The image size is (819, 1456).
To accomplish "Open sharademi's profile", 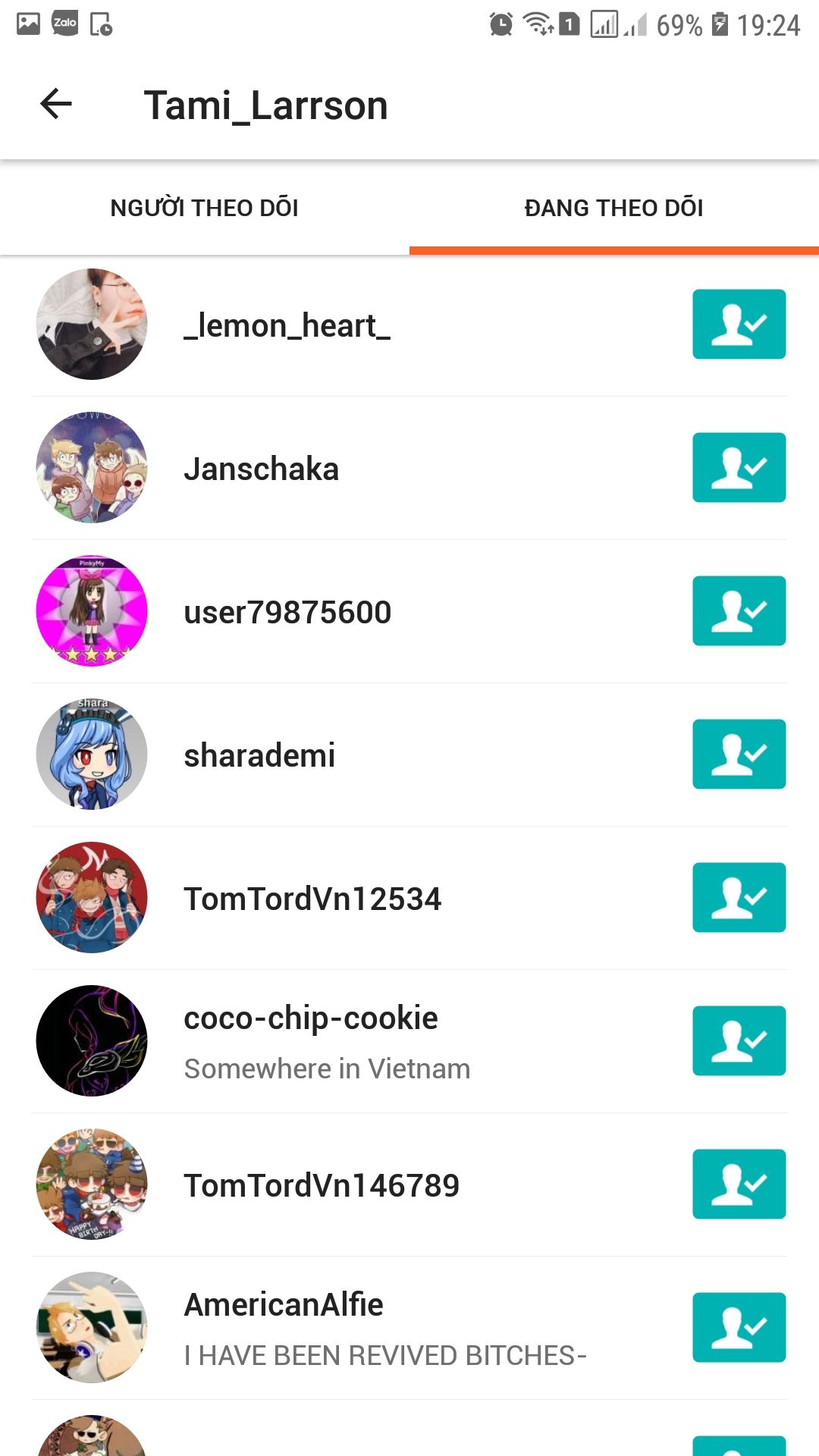I will (x=259, y=755).
